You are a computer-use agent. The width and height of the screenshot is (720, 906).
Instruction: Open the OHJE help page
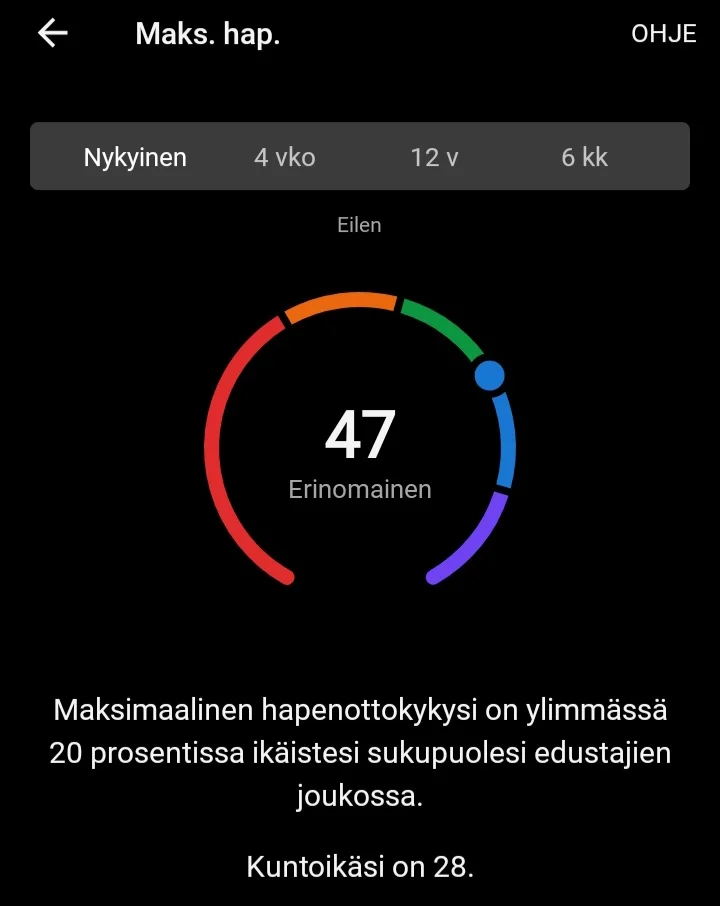pos(663,34)
